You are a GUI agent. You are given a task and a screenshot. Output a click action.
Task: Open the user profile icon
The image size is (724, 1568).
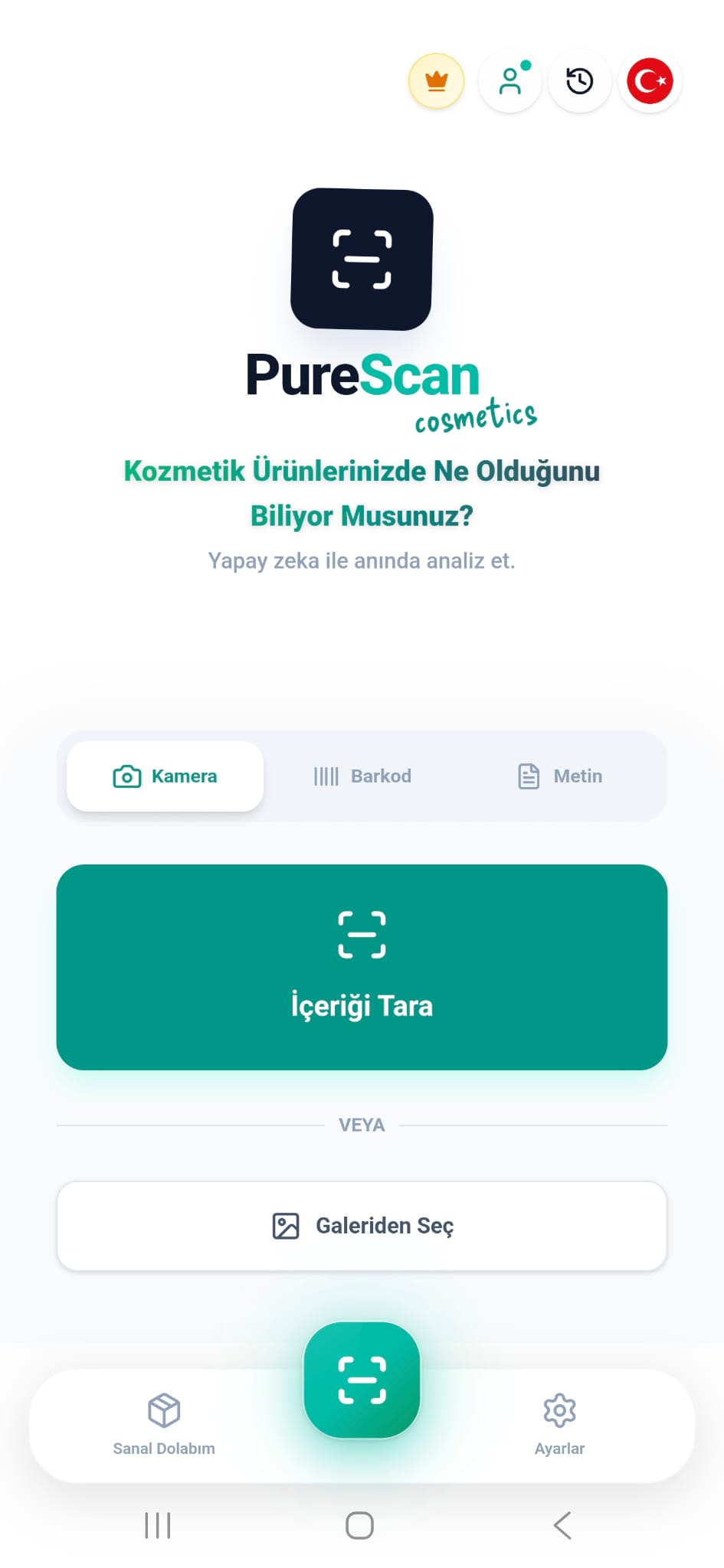tap(509, 81)
